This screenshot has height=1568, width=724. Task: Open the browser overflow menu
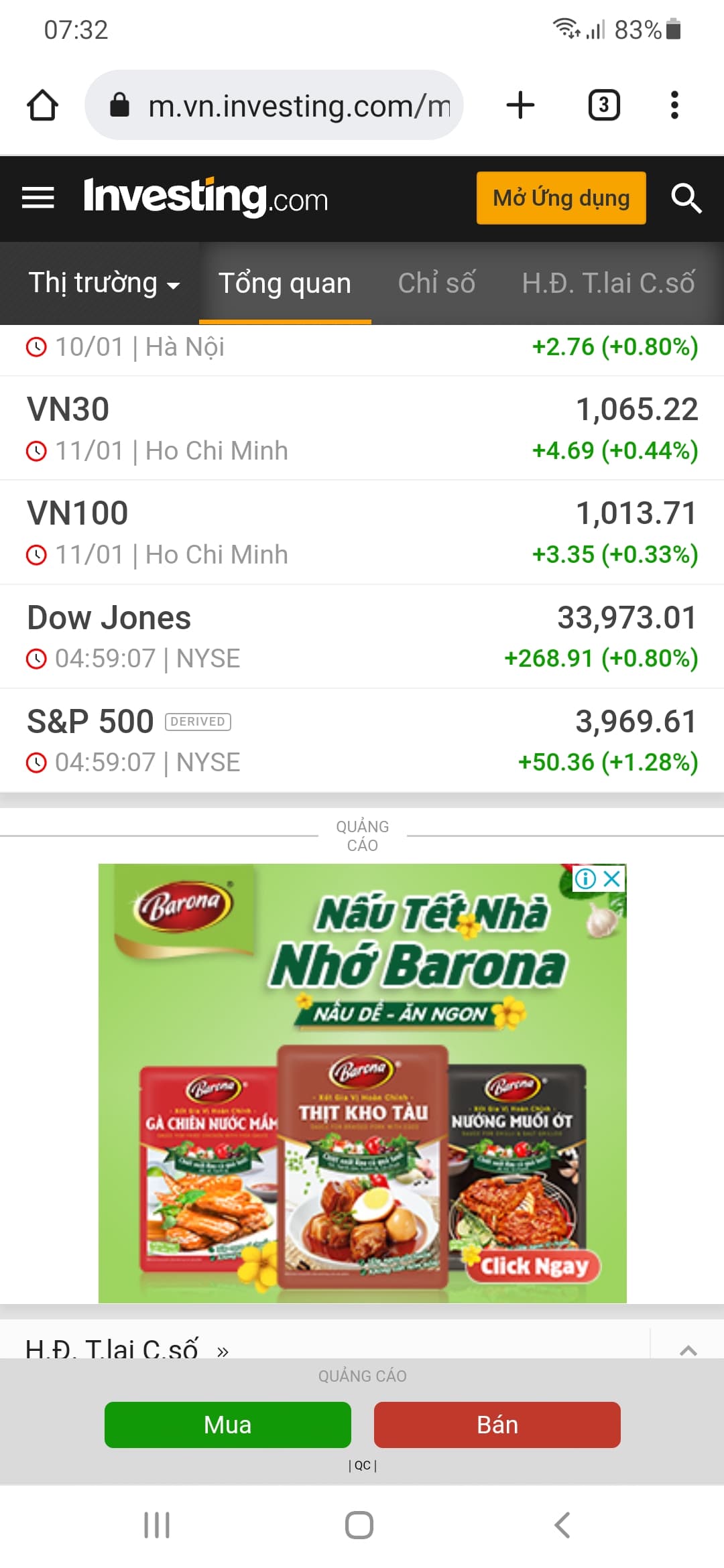(x=674, y=105)
